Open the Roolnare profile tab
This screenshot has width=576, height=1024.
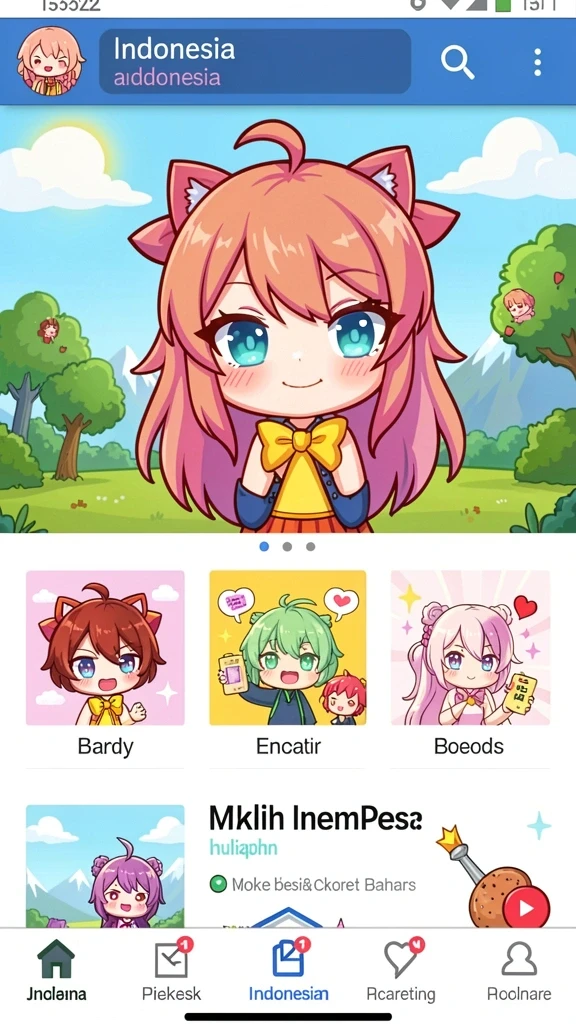(519, 972)
